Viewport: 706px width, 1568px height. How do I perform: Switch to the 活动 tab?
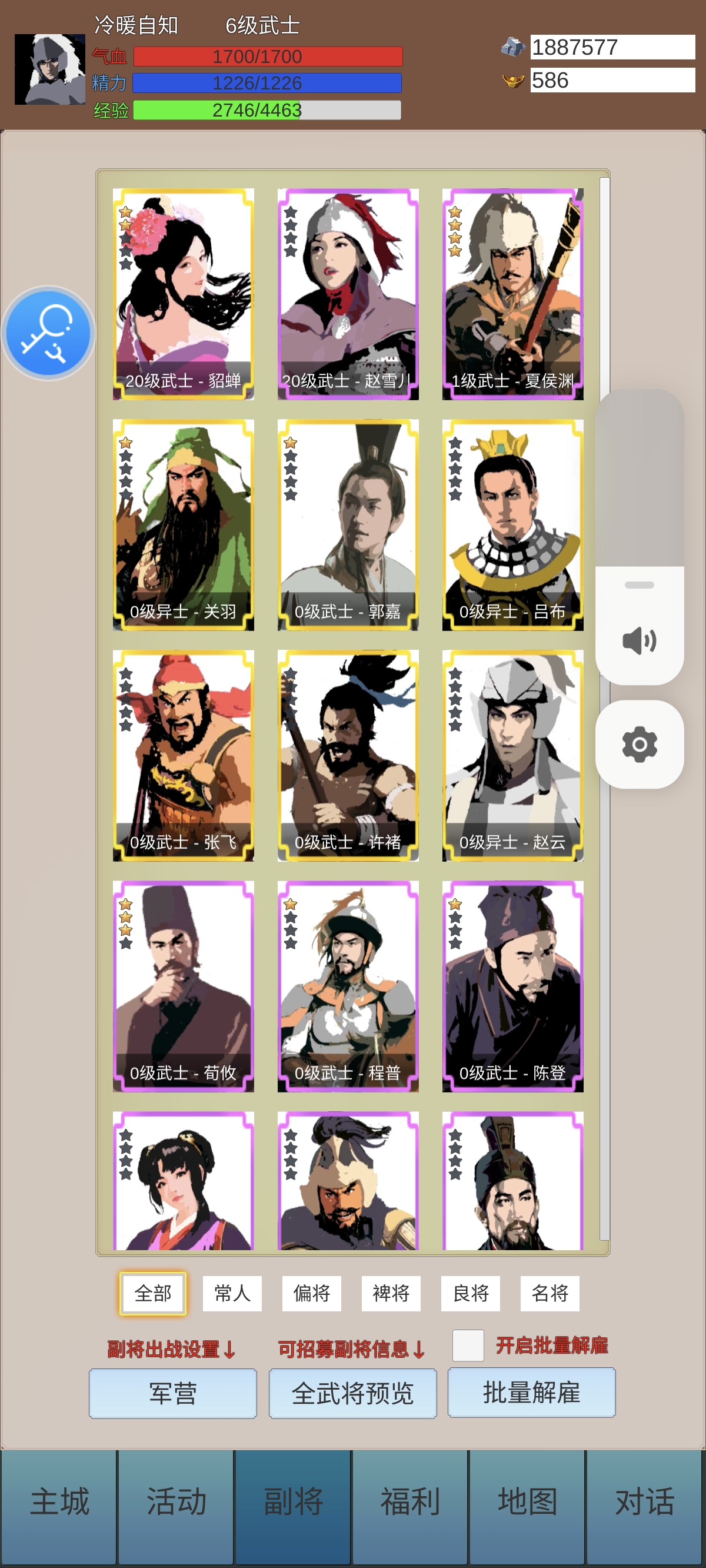coord(176,1501)
